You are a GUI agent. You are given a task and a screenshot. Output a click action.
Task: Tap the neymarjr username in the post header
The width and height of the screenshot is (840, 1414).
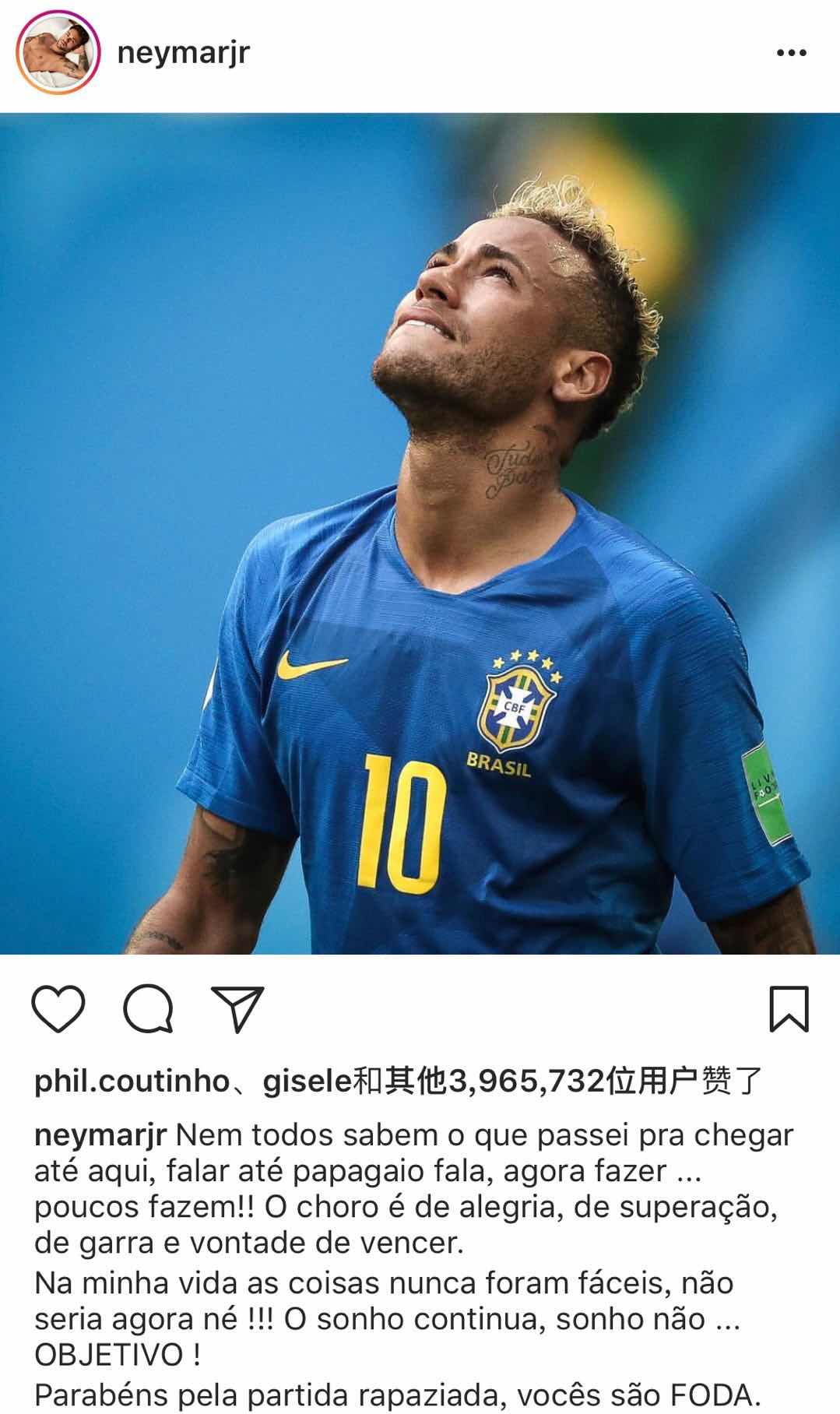point(183,54)
